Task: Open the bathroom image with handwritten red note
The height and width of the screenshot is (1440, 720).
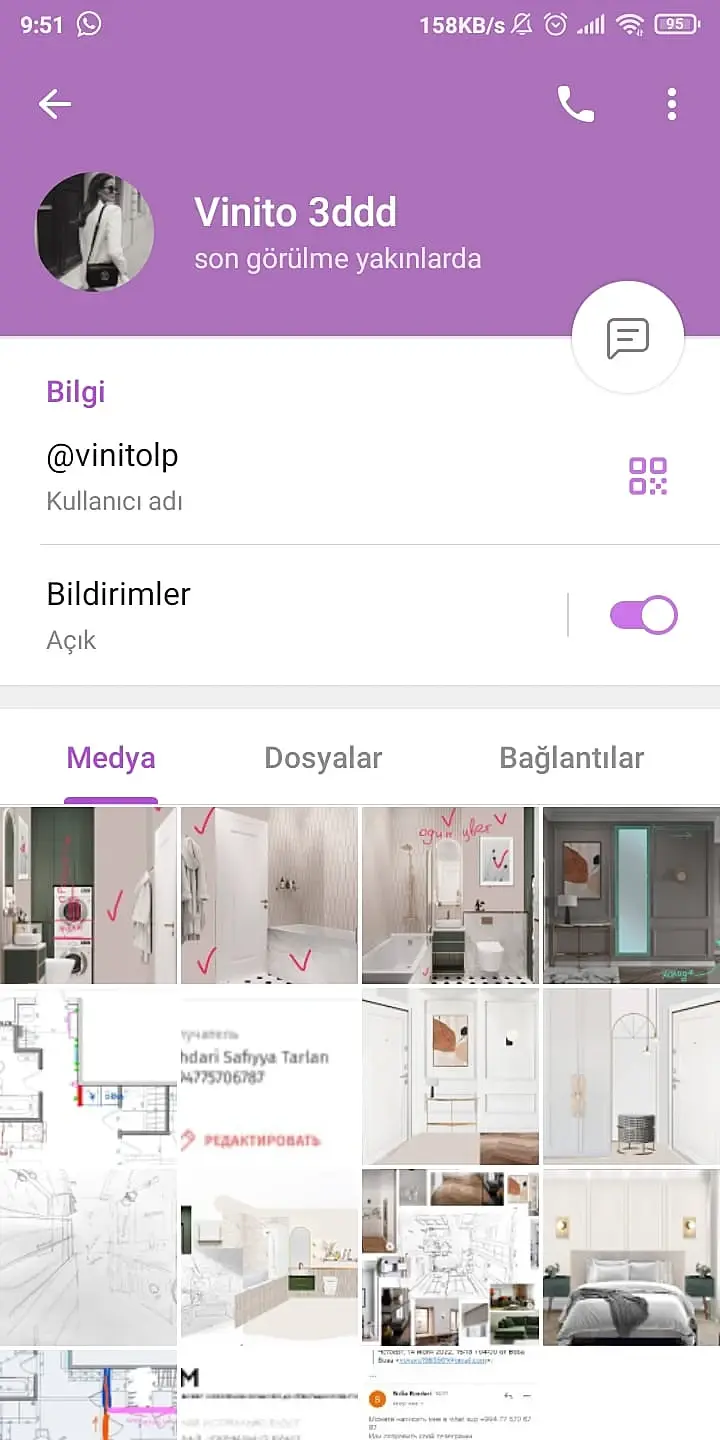Action: [x=450, y=896]
